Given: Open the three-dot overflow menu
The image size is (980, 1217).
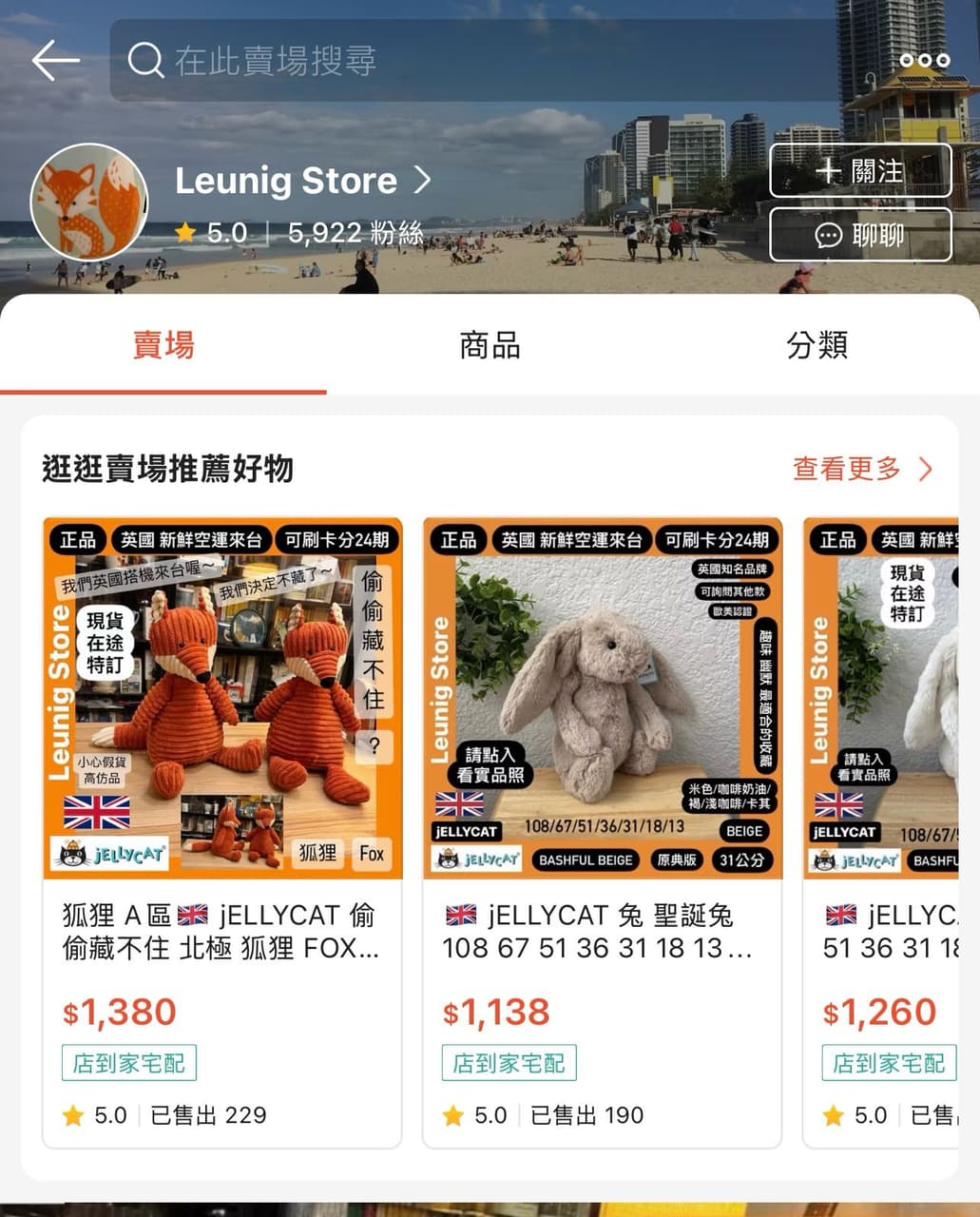Looking at the screenshot, I should coord(924,60).
